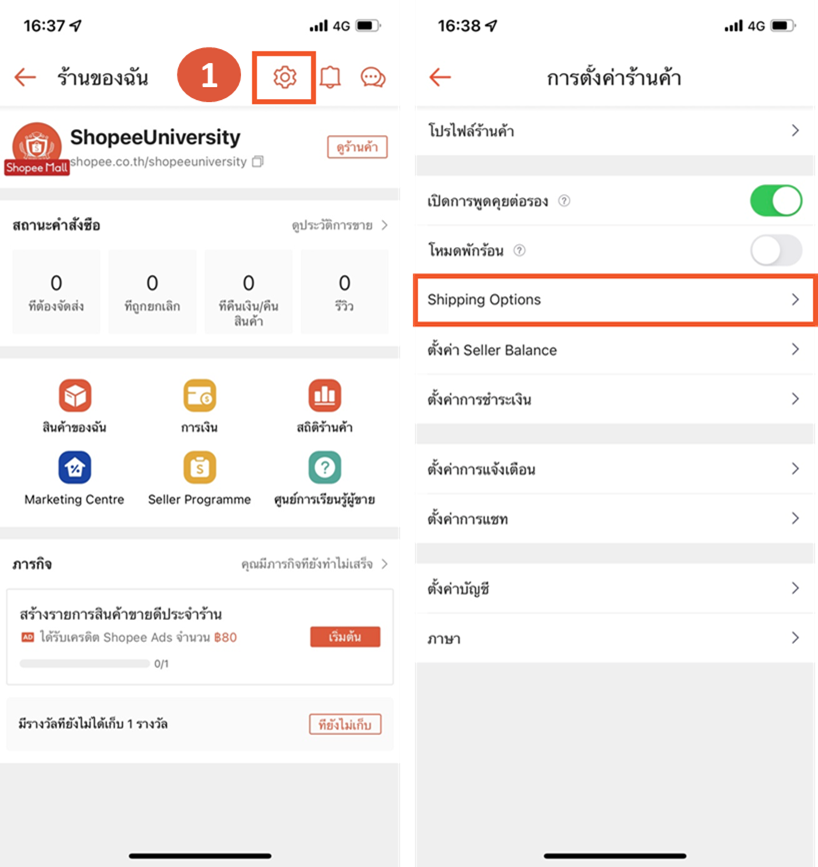Turn off เปิดการพูดคุยต่อรอง toggle
This screenshot has height=867, width=818.
point(775,200)
